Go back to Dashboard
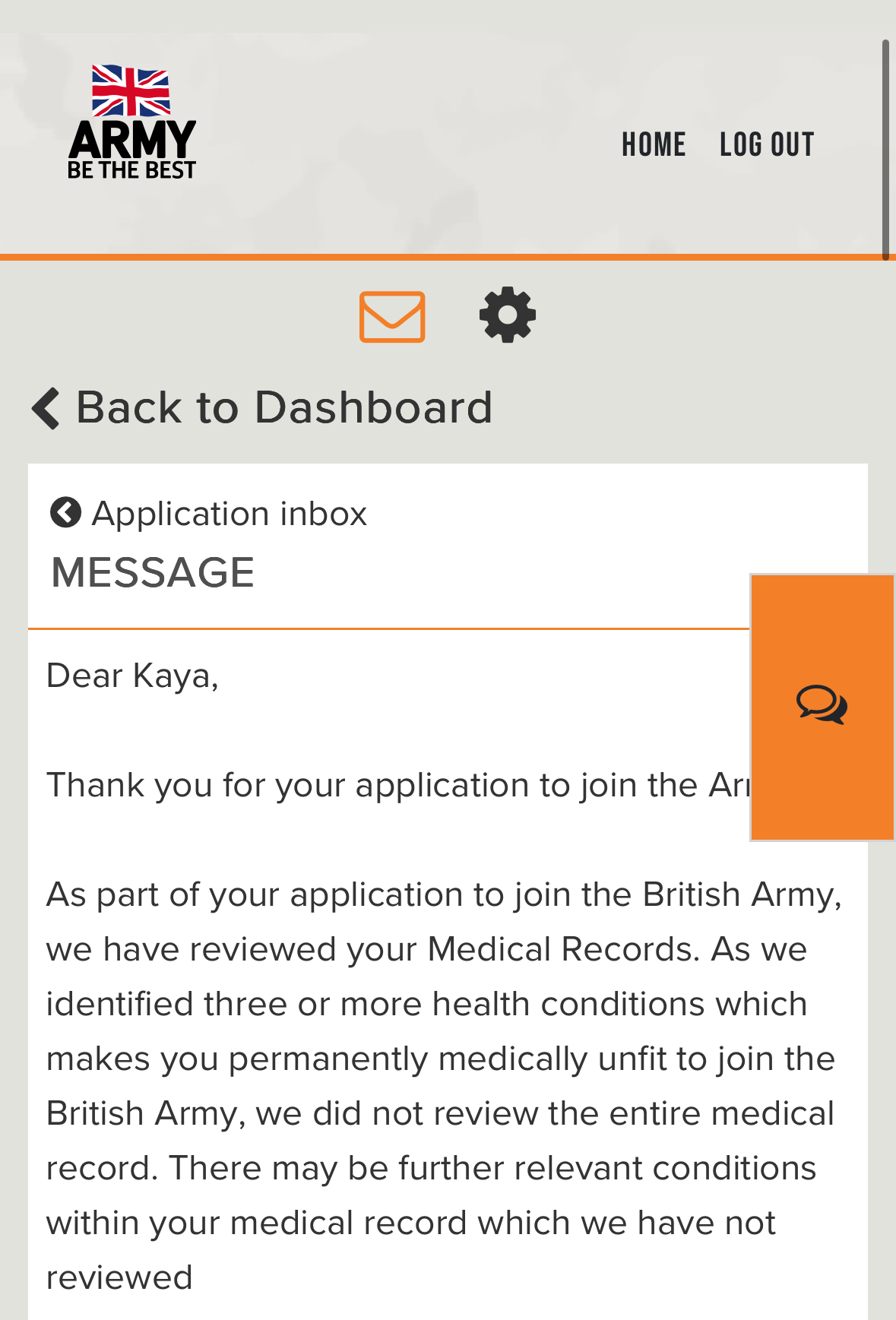 [262, 407]
